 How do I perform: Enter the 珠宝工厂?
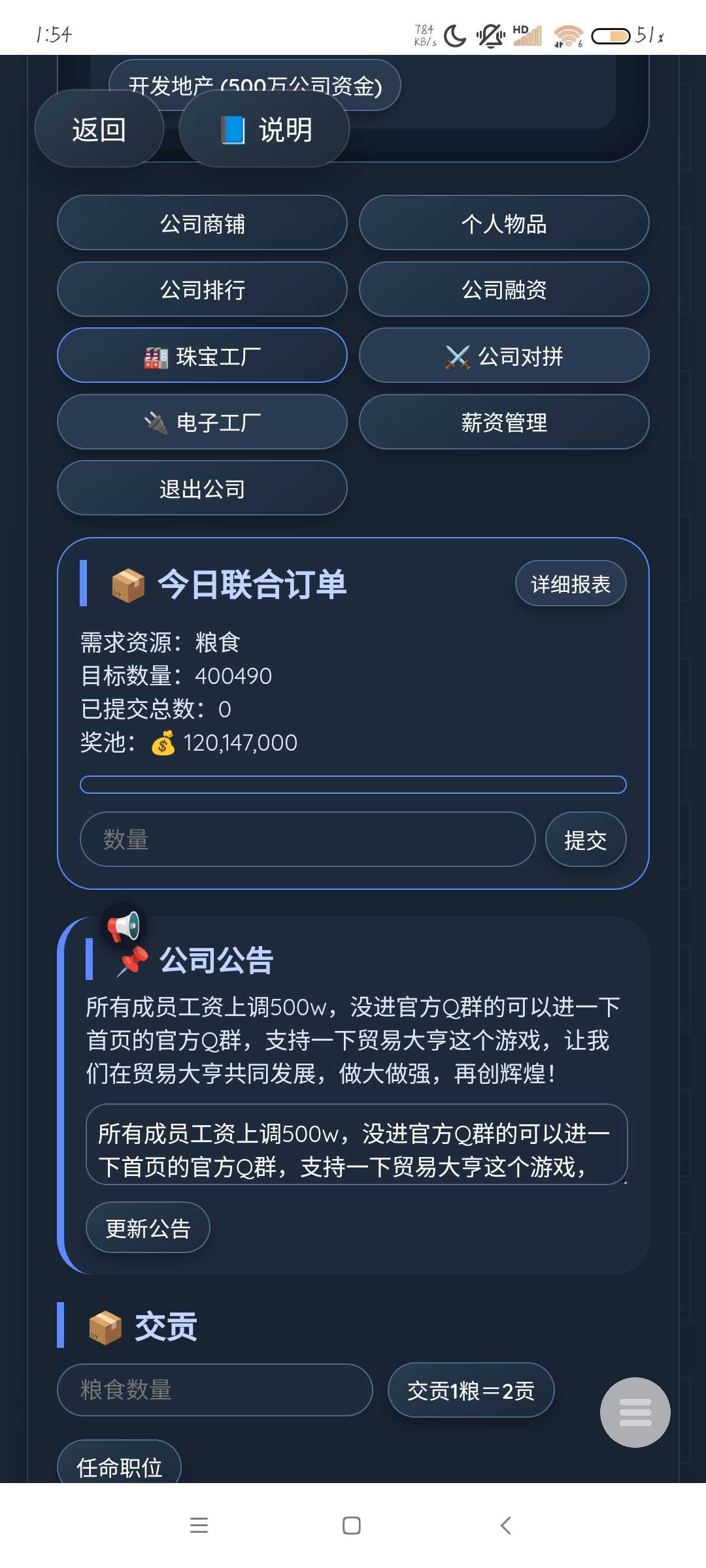point(202,356)
